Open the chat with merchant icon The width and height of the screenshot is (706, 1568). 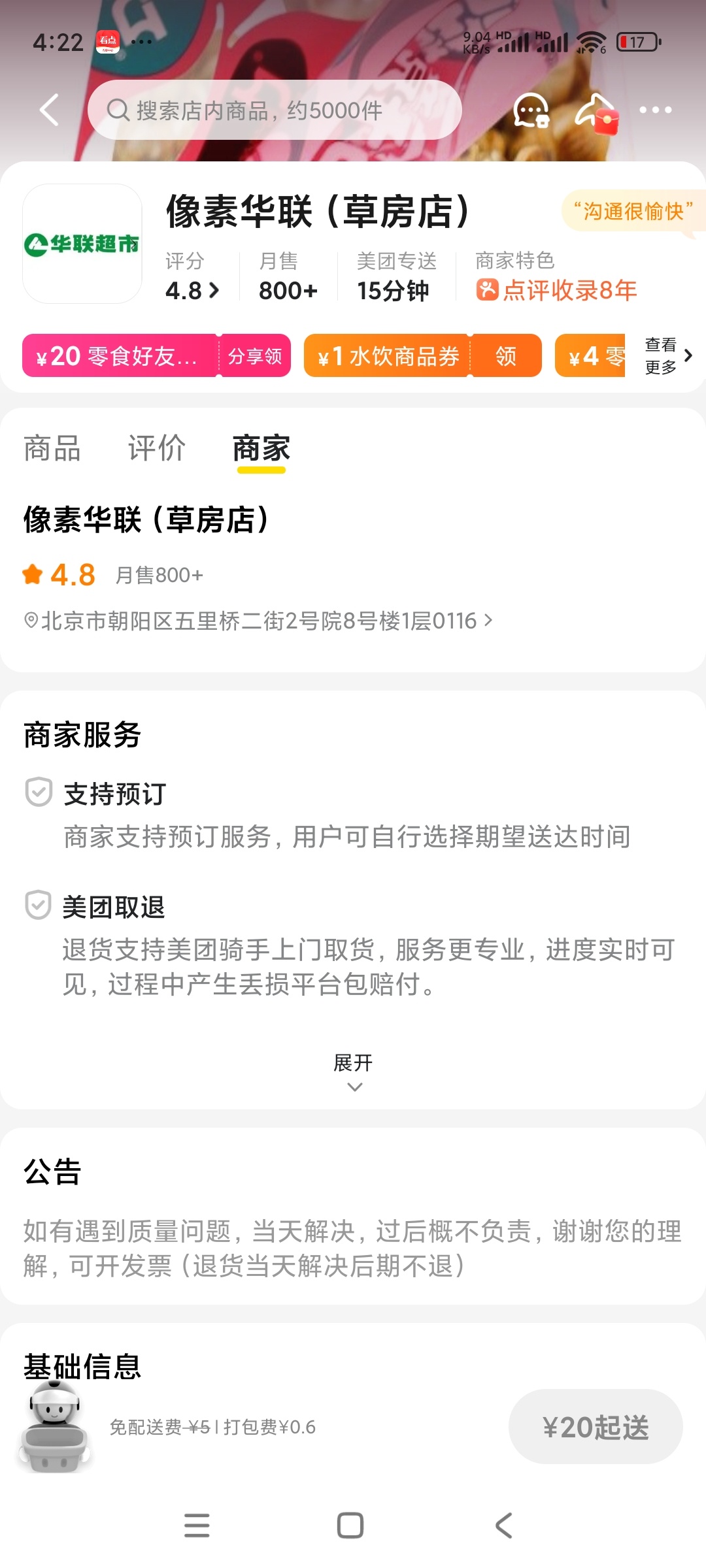(531, 110)
